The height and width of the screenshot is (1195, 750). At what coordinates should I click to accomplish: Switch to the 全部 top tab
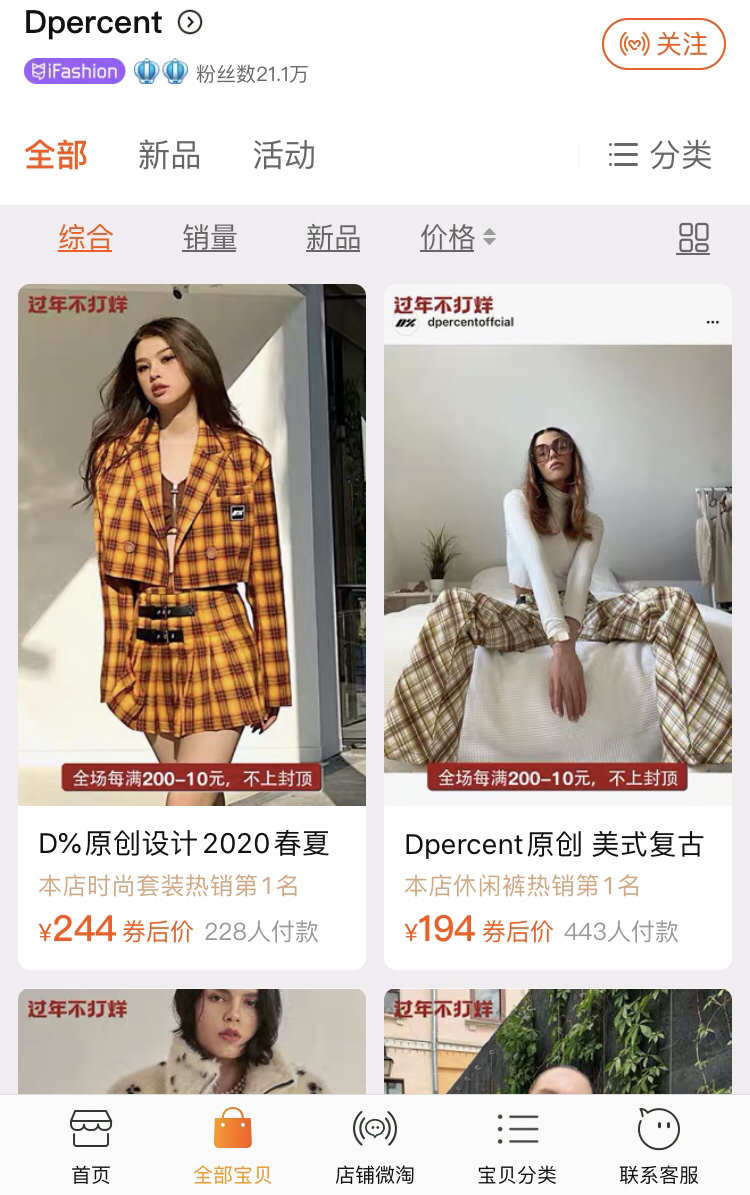click(x=56, y=155)
